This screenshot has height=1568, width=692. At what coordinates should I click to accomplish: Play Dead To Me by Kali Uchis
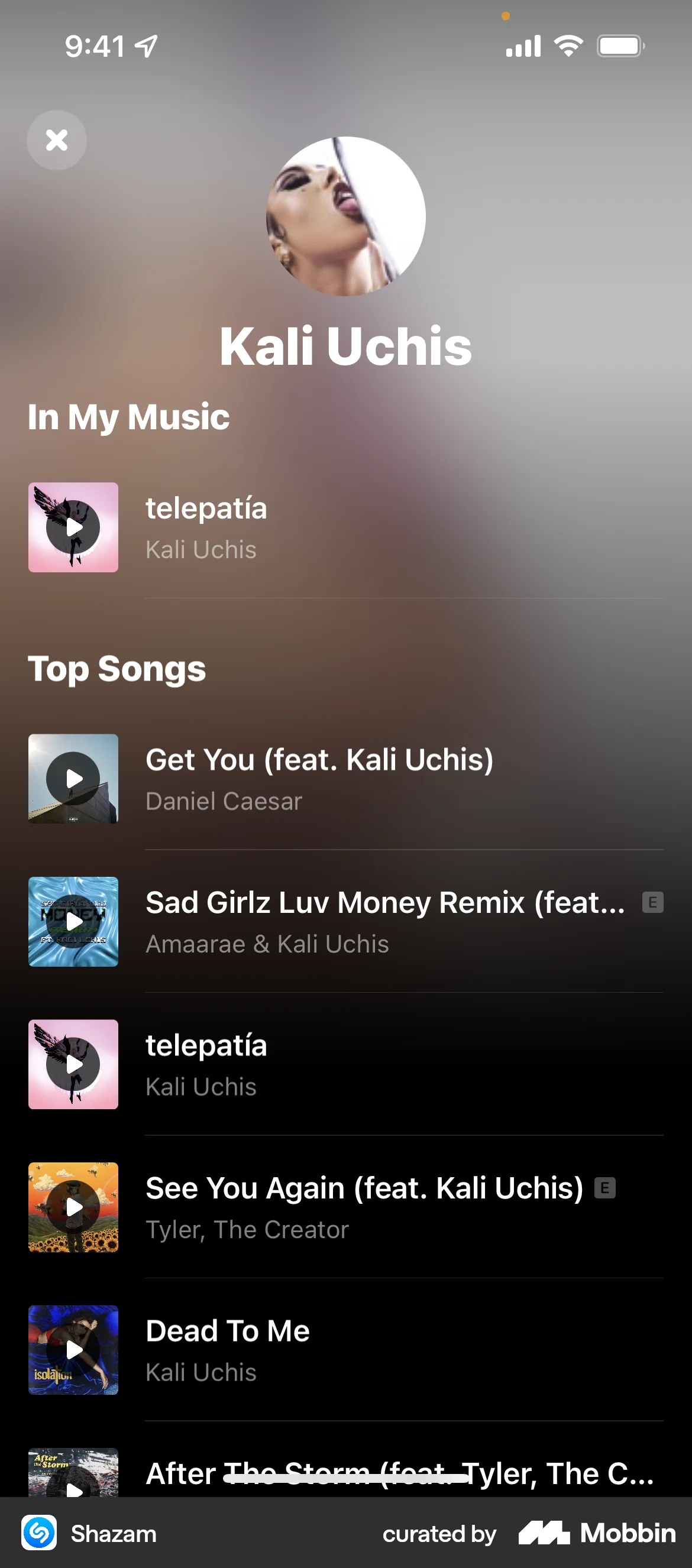73,1350
